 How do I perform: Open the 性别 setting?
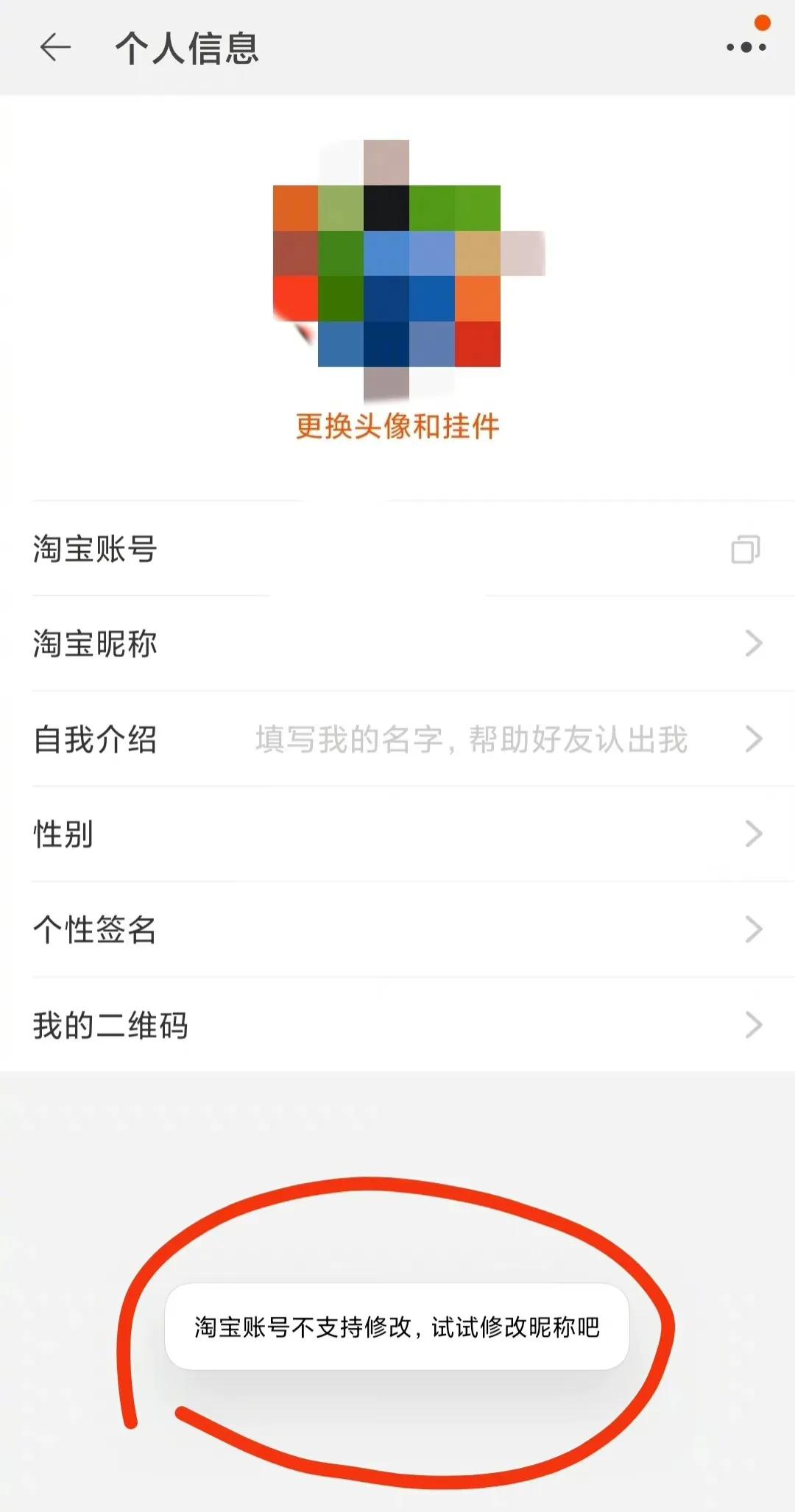[x=397, y=834]
